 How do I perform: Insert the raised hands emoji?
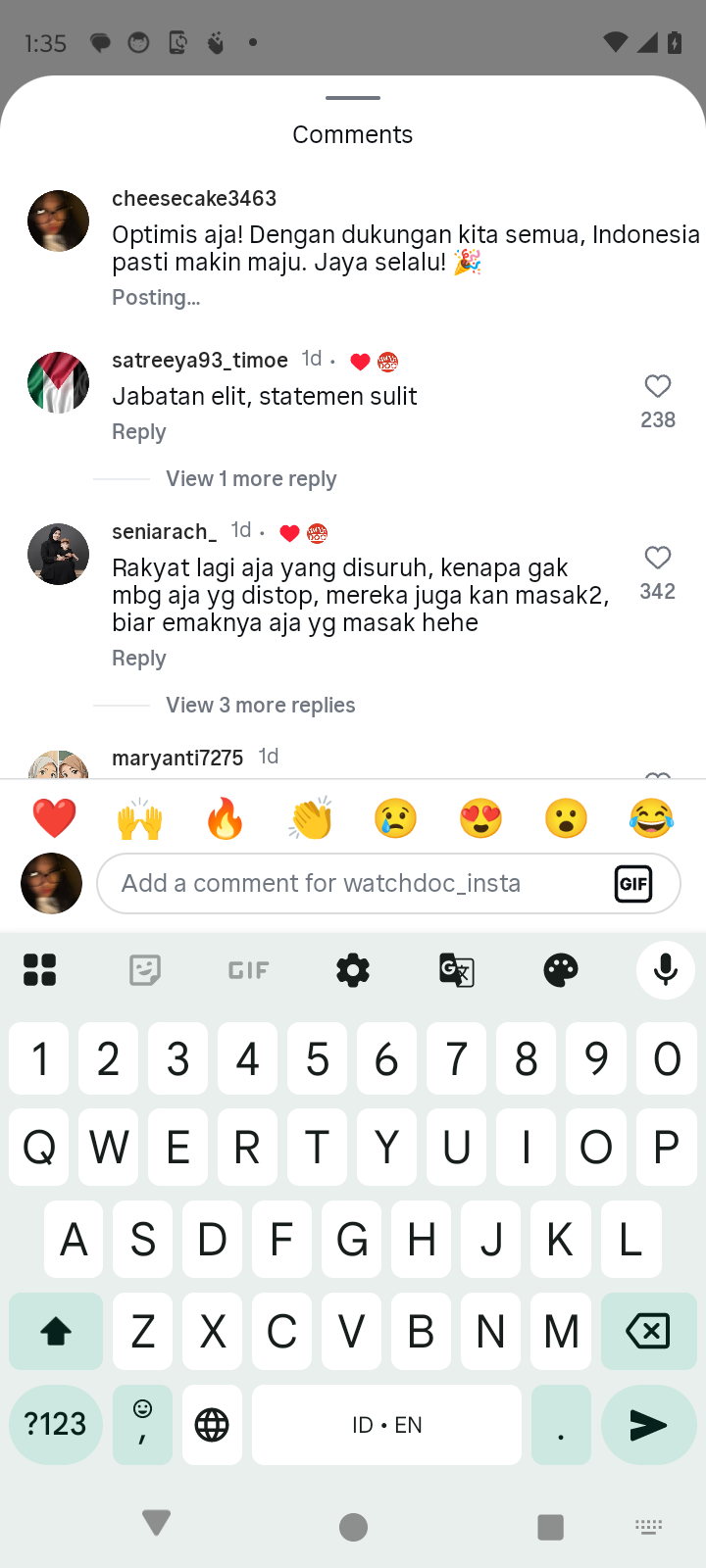click(140, 818)
